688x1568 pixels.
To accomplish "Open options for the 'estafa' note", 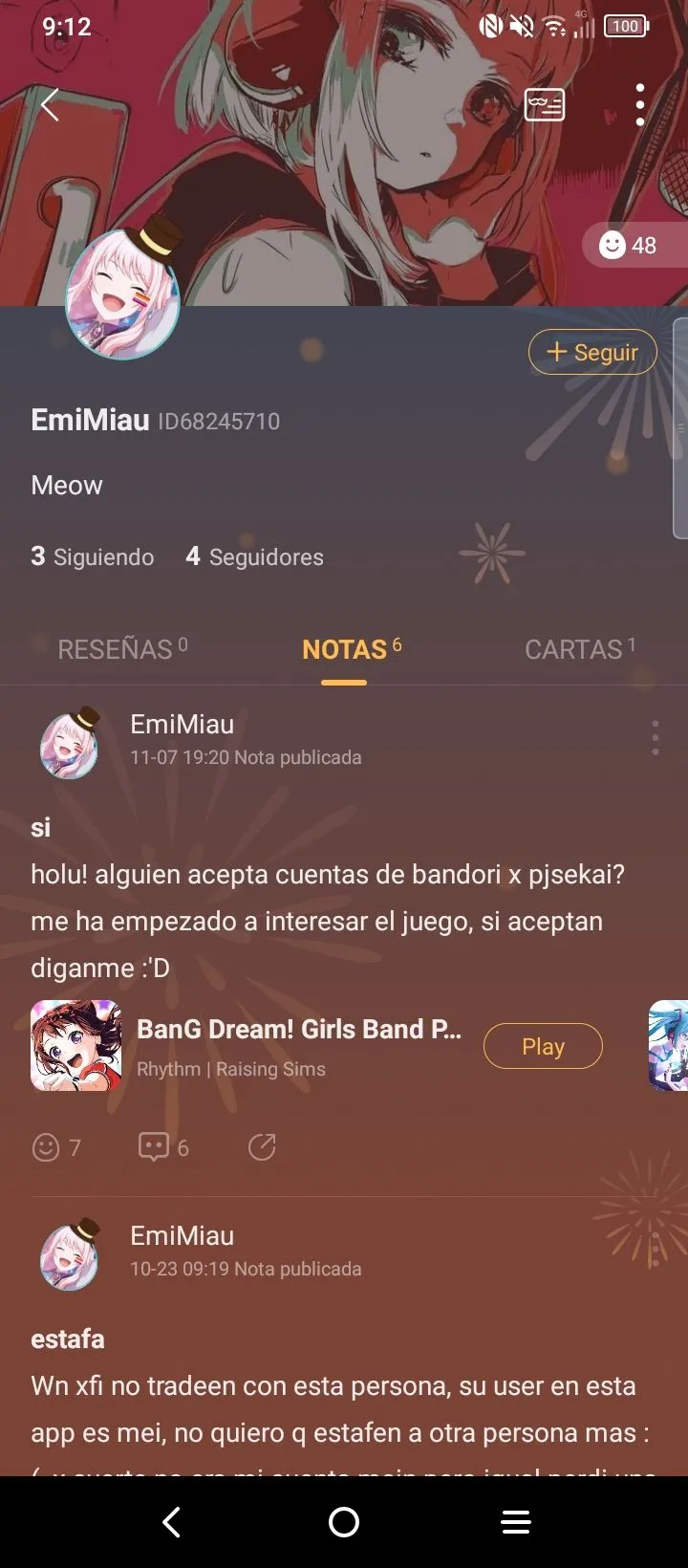I will click(655, 1249).
